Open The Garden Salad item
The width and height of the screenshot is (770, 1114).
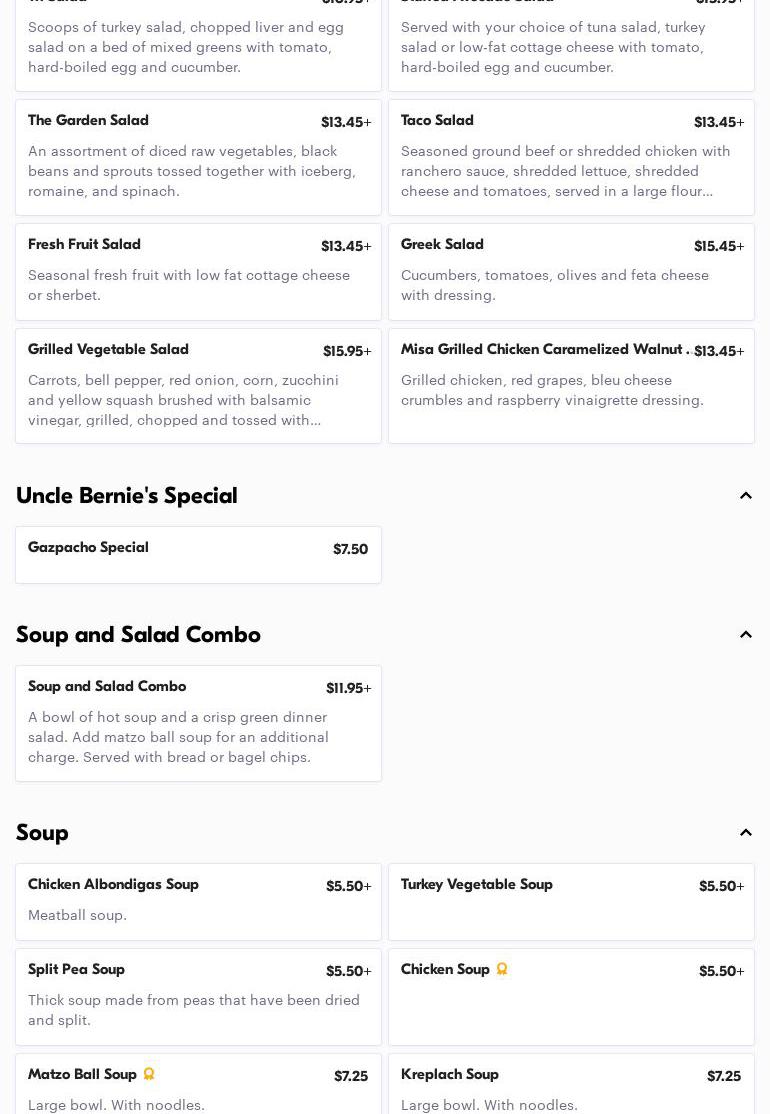point(198,157)
